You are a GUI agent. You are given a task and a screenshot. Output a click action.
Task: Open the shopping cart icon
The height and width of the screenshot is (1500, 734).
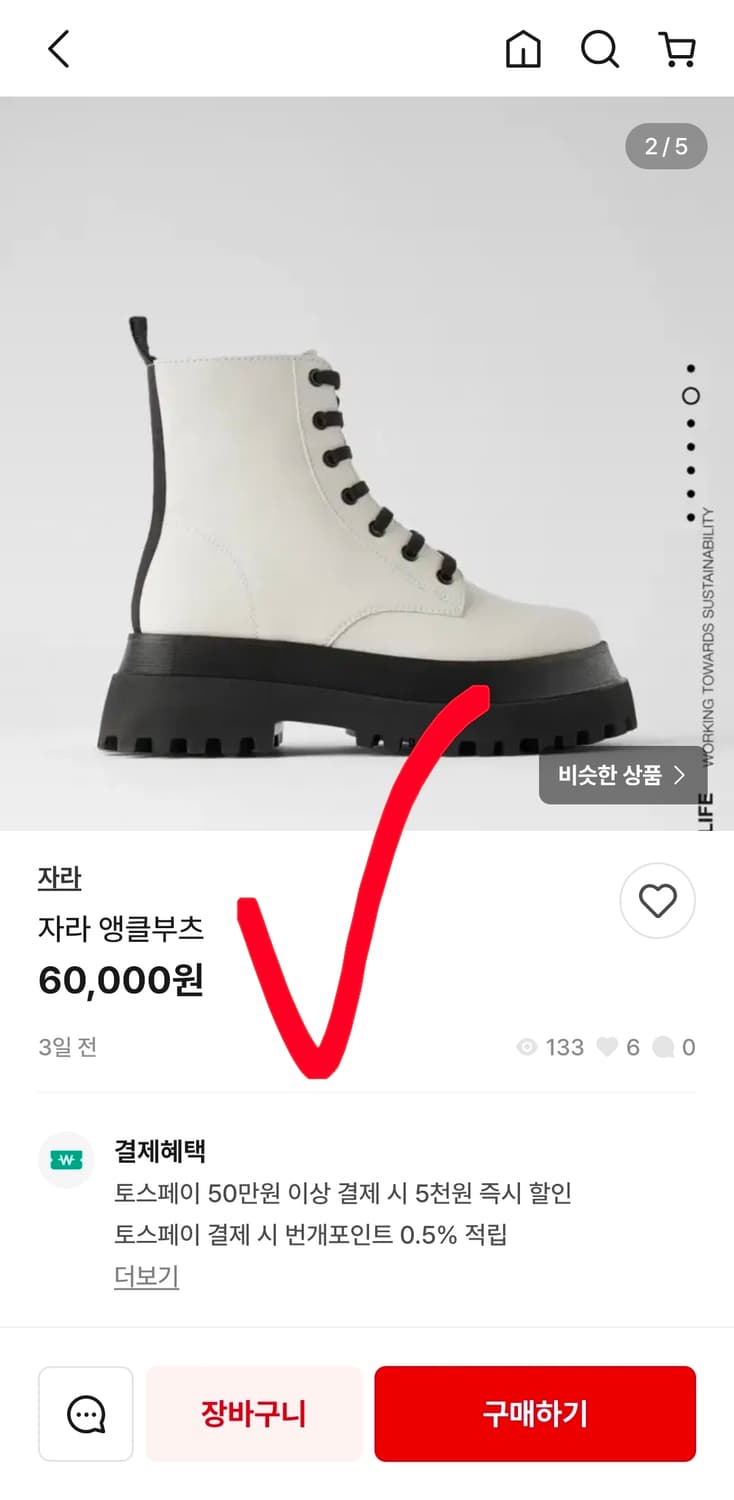(678, 47)
